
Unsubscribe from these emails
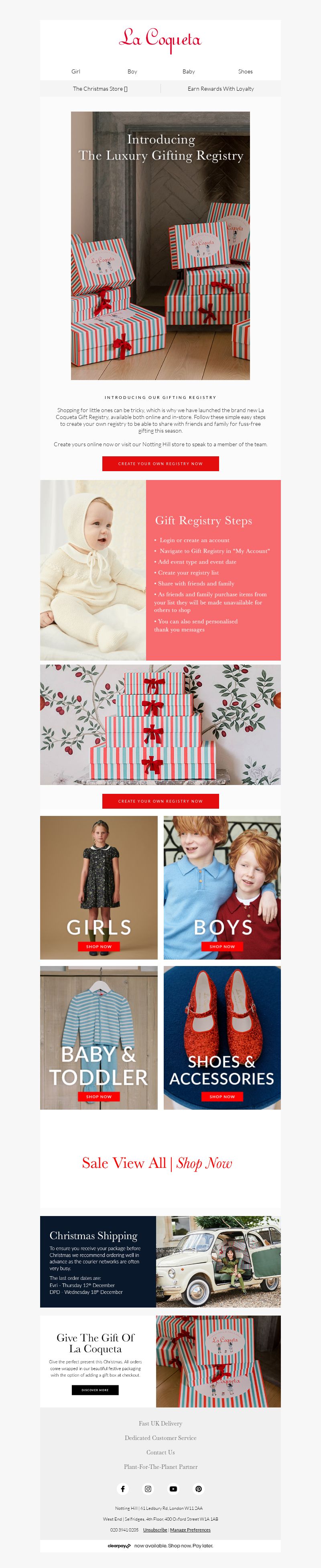(x=155, y=1529)
